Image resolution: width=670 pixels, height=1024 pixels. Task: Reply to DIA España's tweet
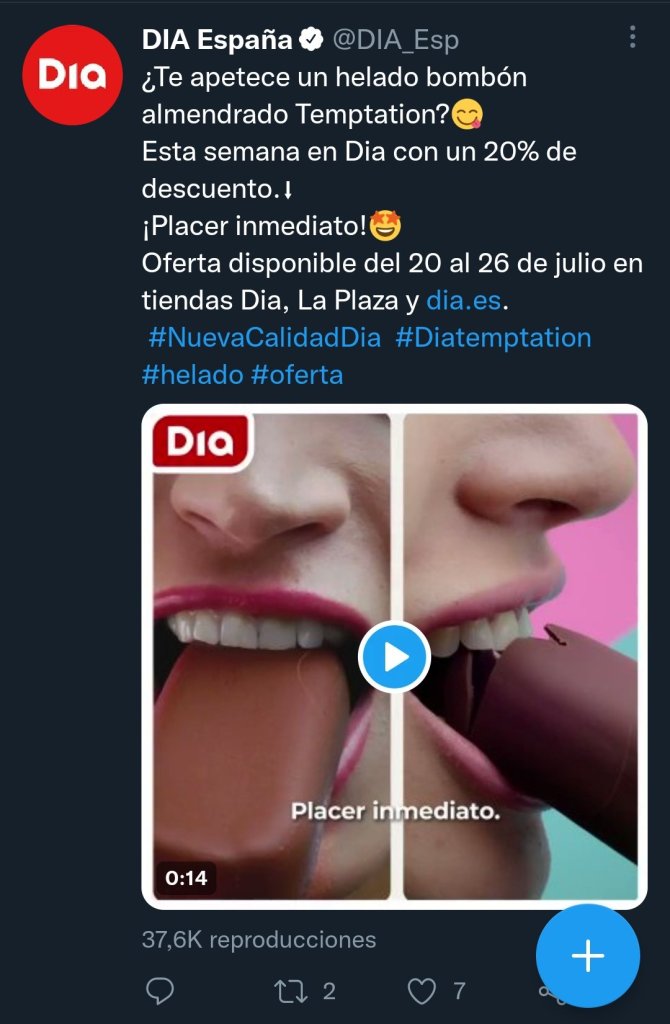point(160,991)
